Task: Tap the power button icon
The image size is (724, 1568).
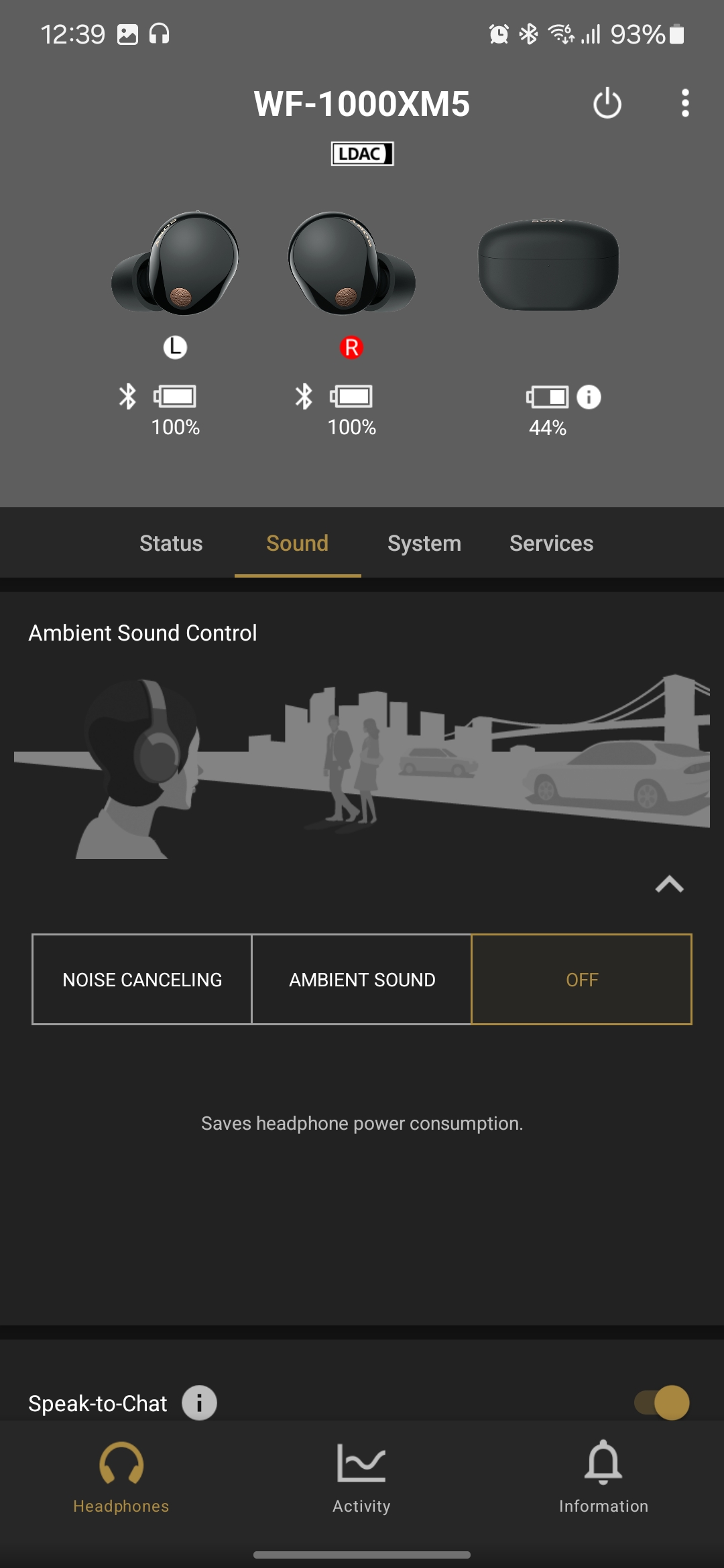Action: [x=607, y=103]
